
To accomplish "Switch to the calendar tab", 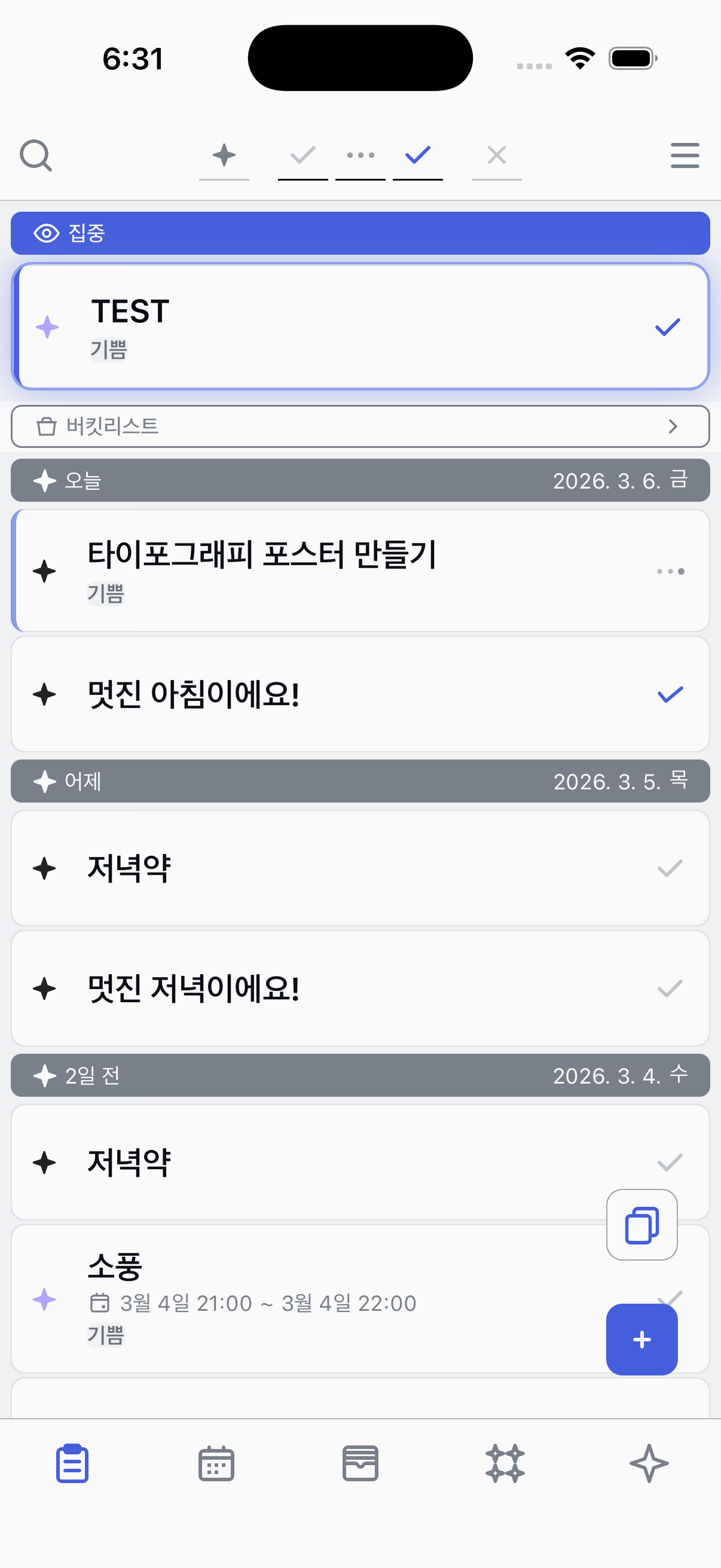I will click(216, 1463).
